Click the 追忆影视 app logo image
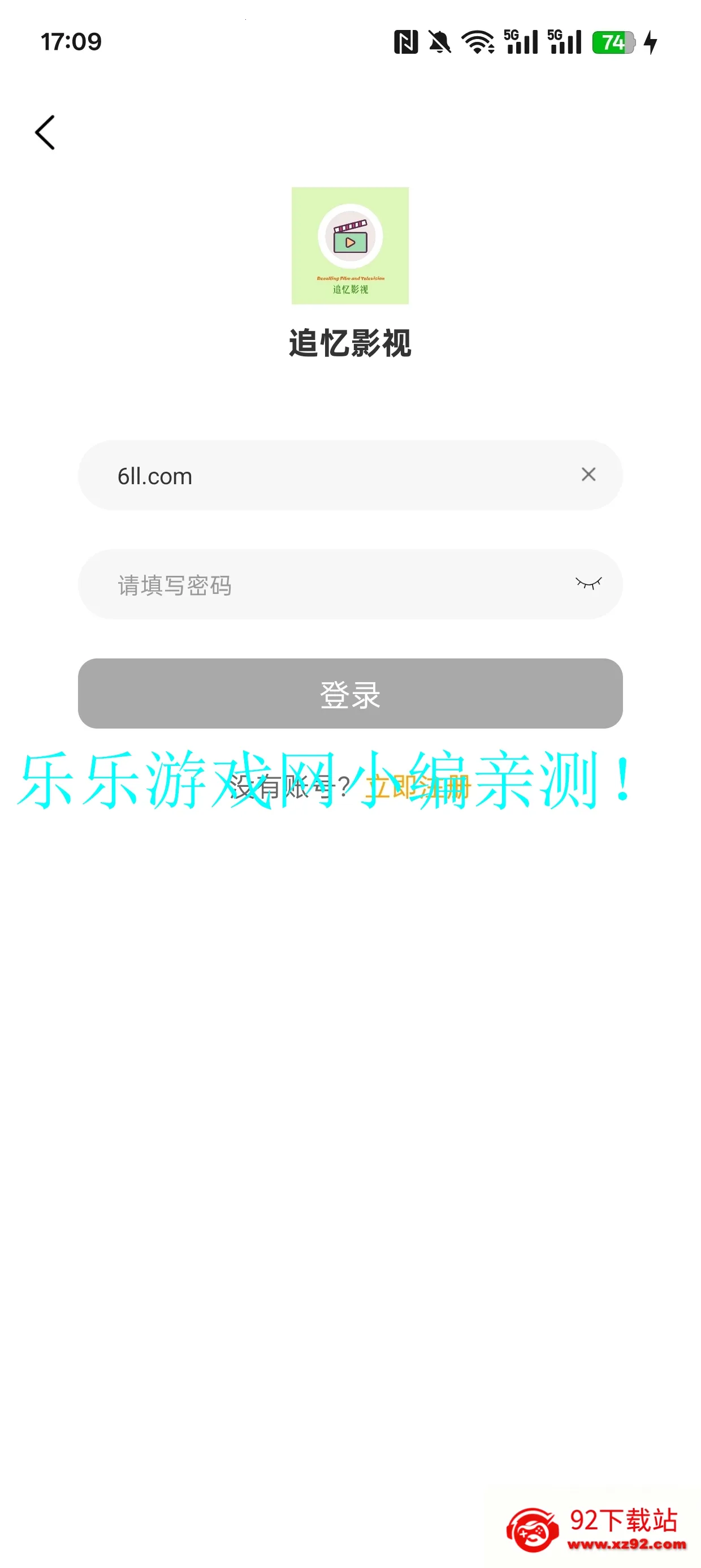The image size is (701, 1568). 350,247
